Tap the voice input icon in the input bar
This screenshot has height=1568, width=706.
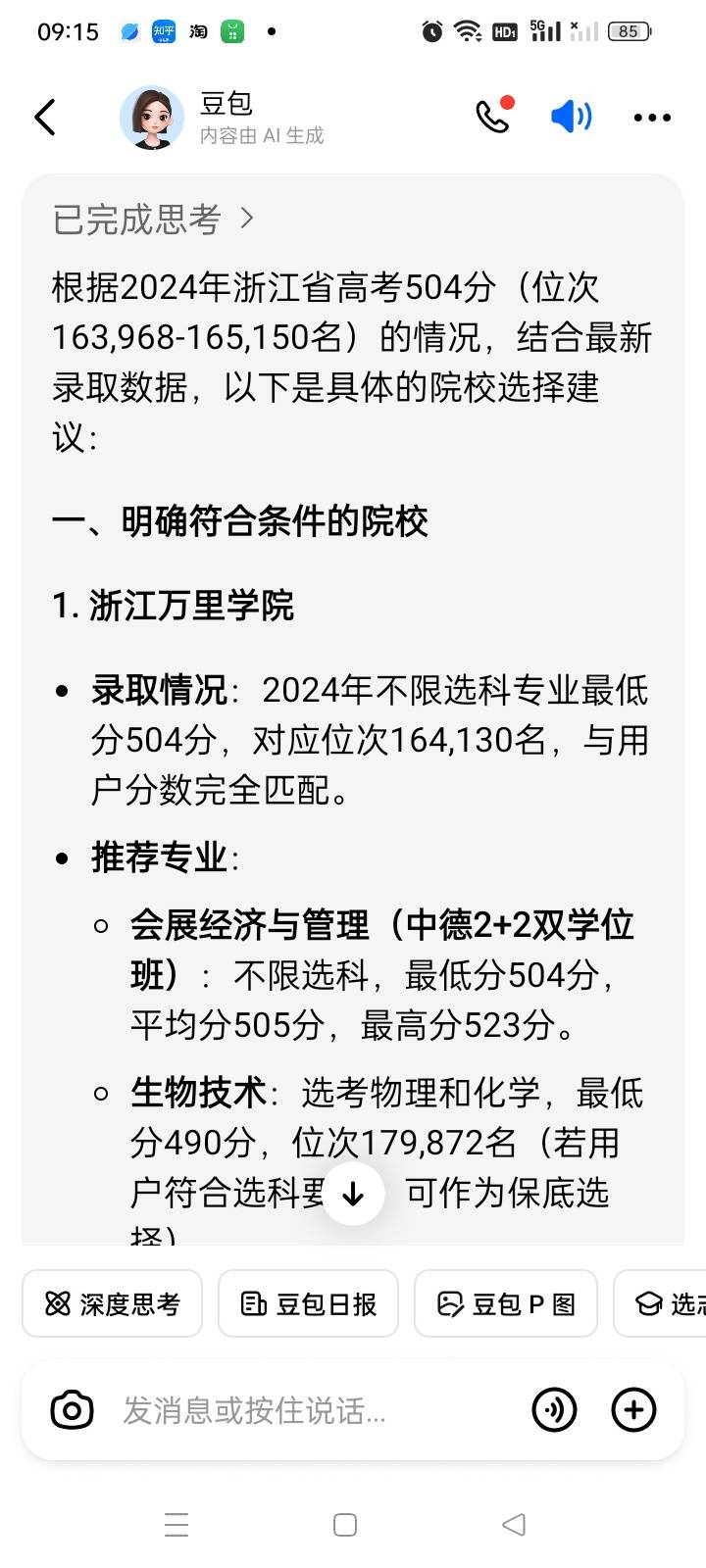click(554, 1410)
